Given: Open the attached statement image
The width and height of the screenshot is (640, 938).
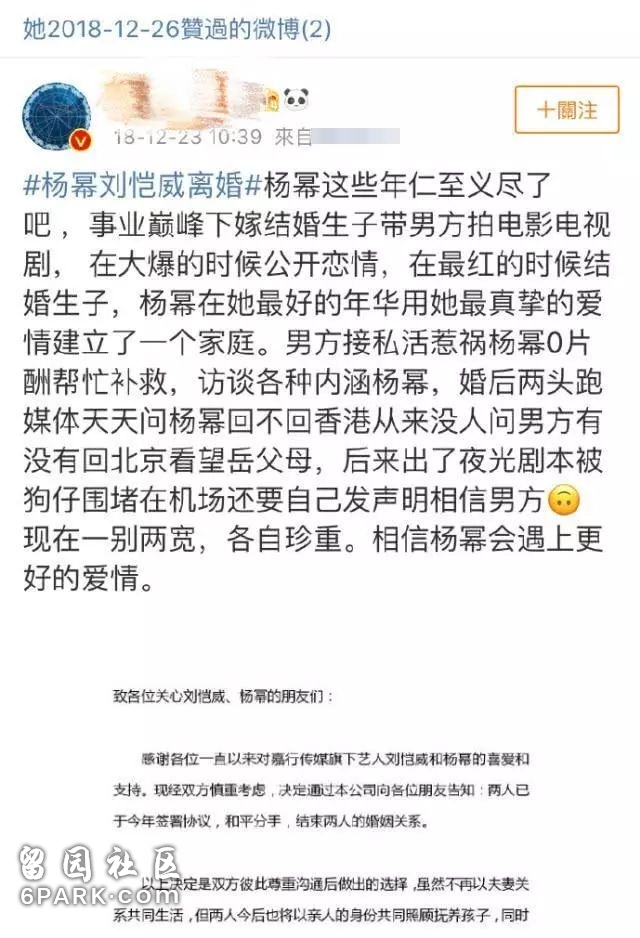Looking at the screenshot, I should [320, 800].
